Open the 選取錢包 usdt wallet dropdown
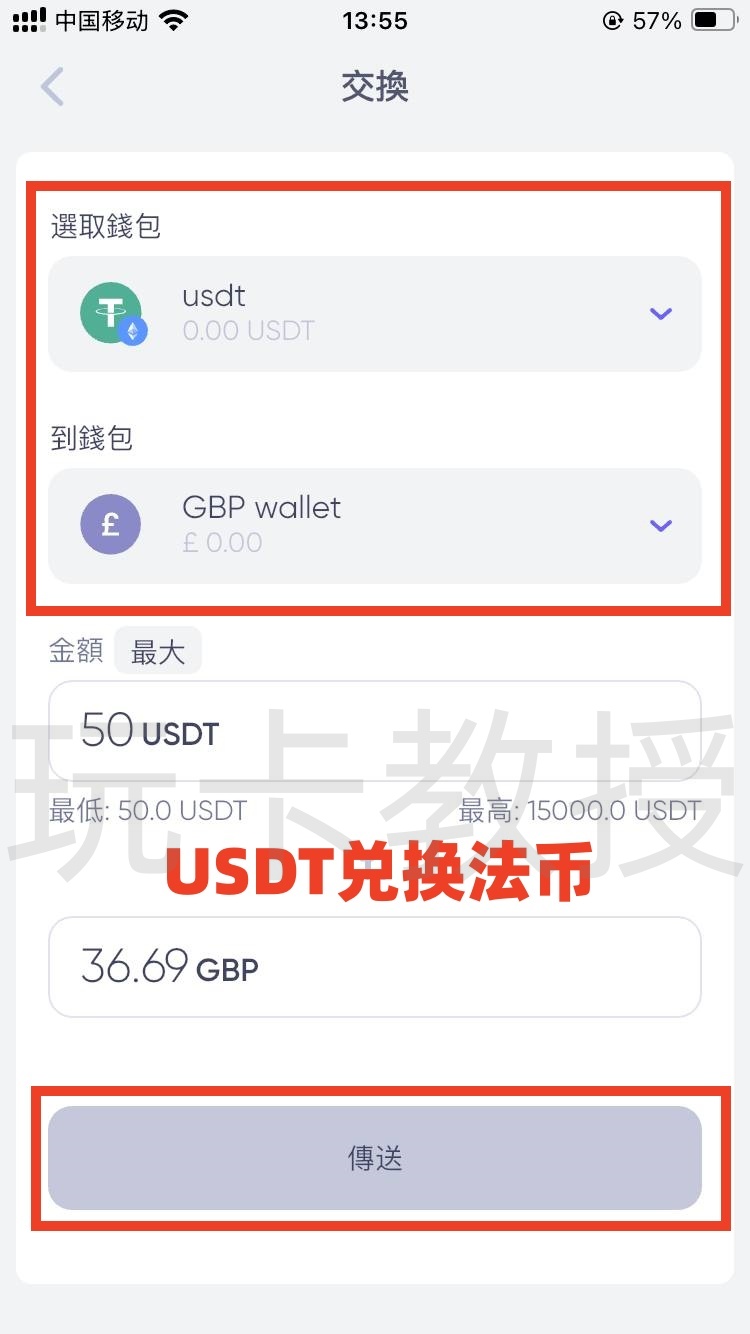This screenshot has height=1334, width=750. pos(375,312)
